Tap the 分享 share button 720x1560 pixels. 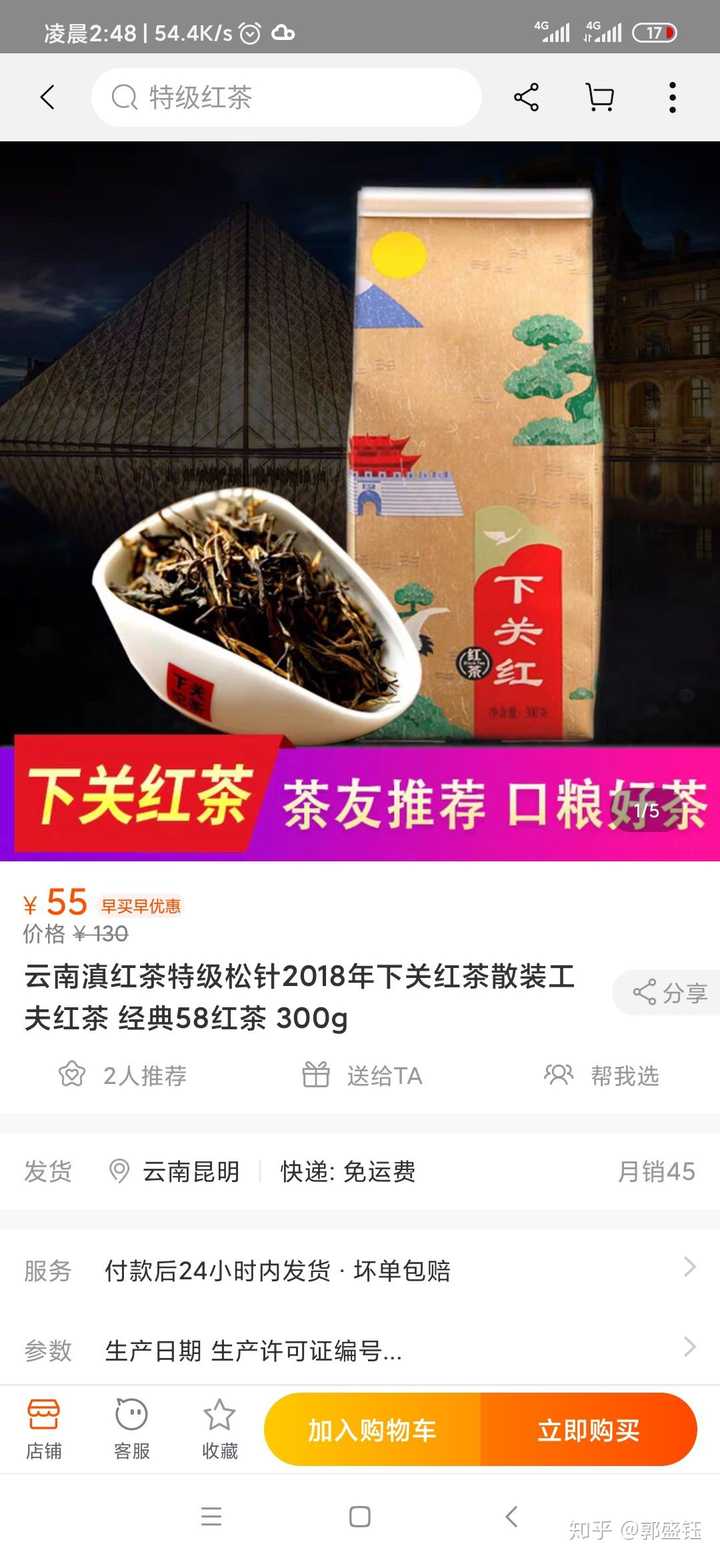[668, 993]
